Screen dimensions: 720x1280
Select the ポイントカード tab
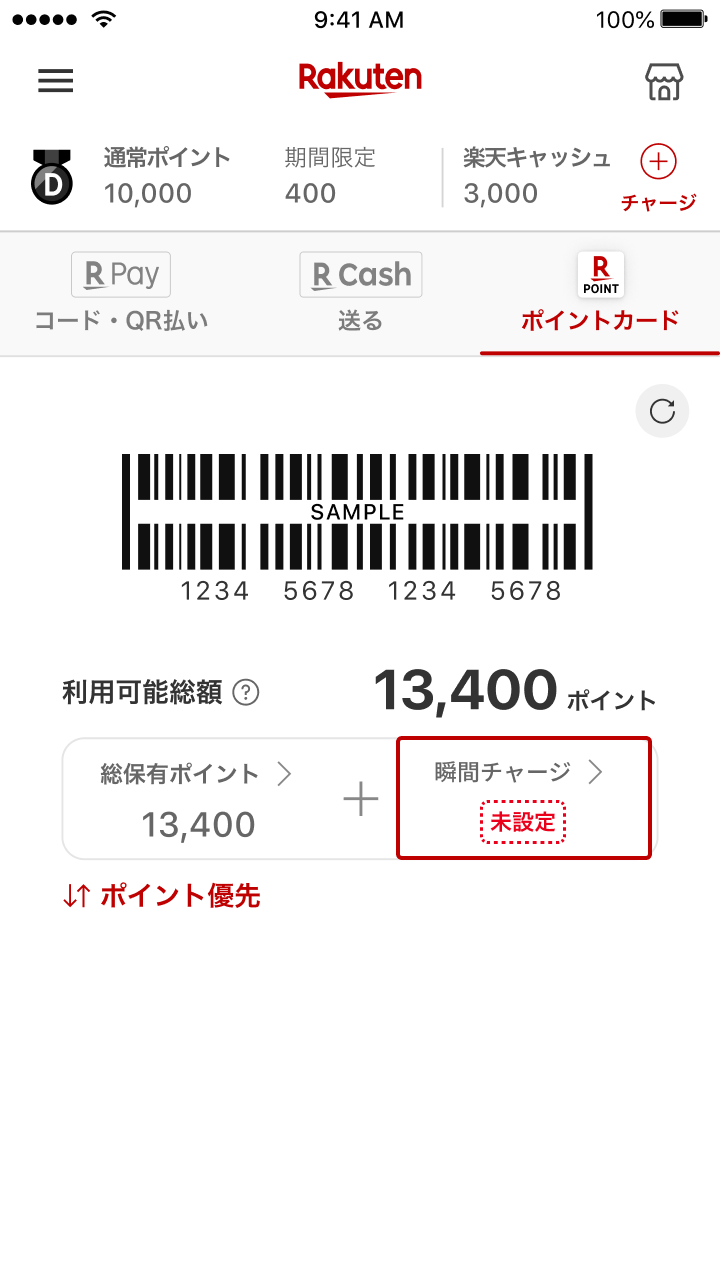pyautogui.click(x=600, y=292)
